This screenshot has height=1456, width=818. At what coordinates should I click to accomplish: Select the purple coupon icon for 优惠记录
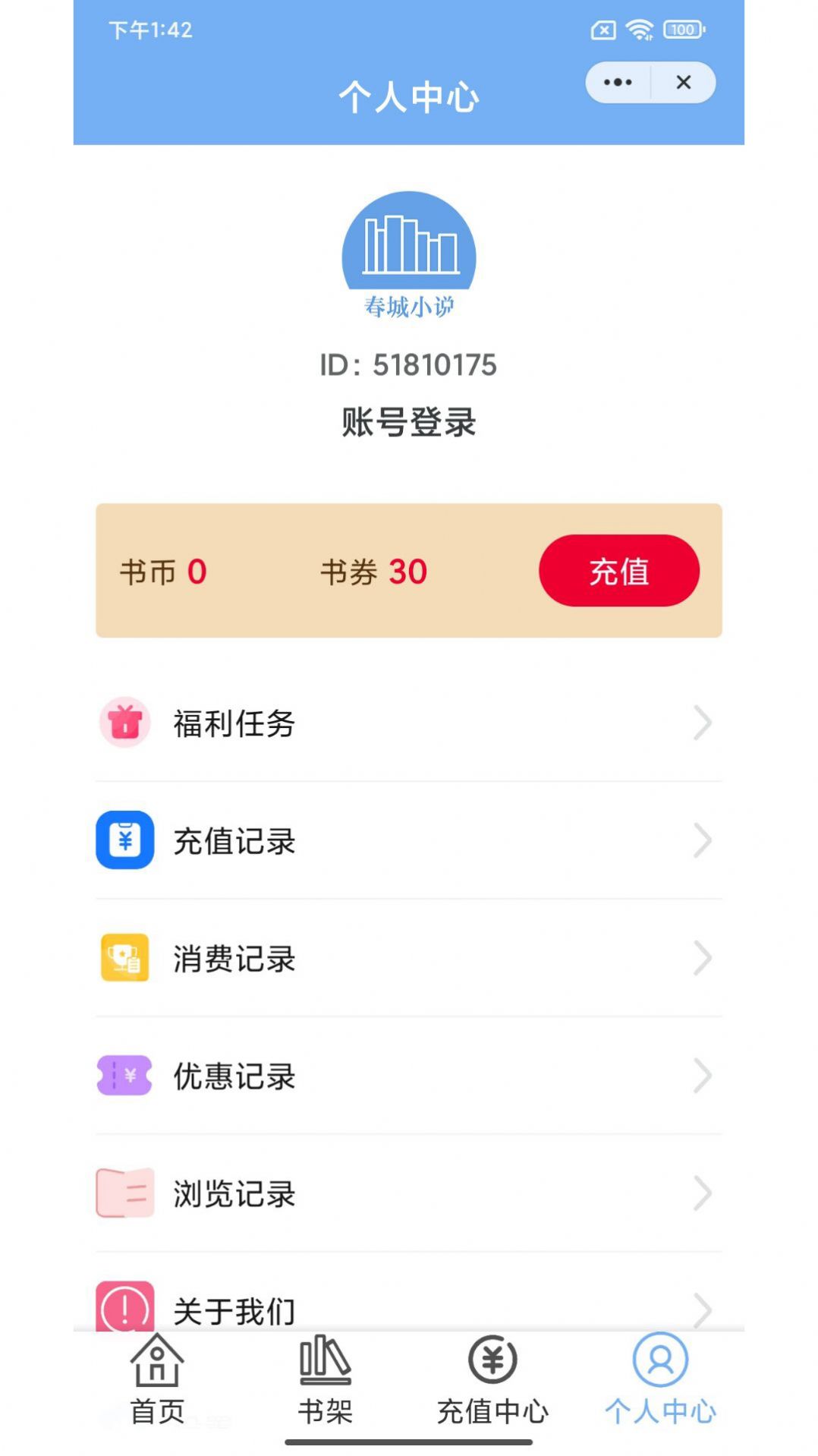click(x=125, y=1076)
